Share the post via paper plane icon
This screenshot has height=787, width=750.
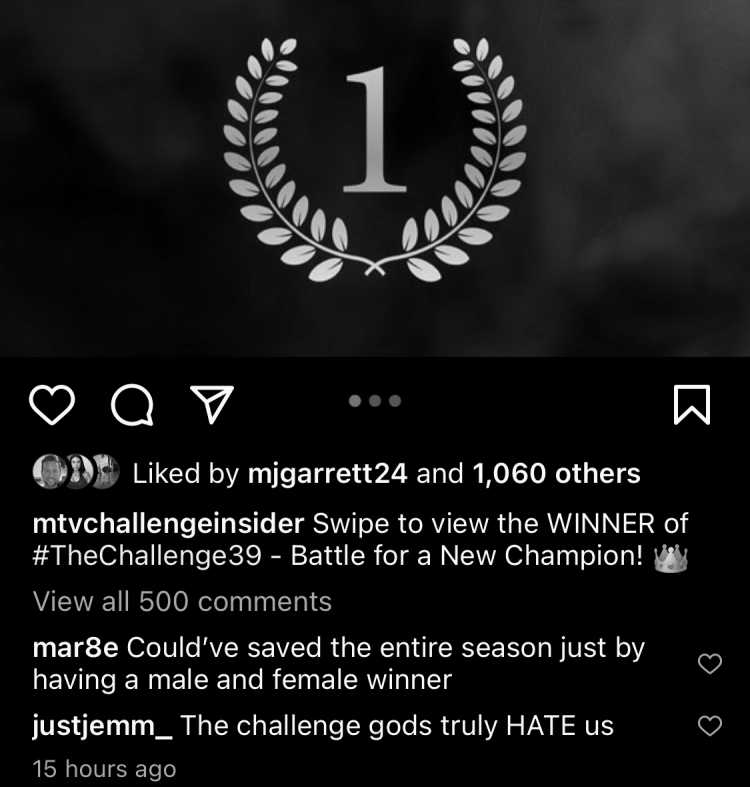pos(207,405)
